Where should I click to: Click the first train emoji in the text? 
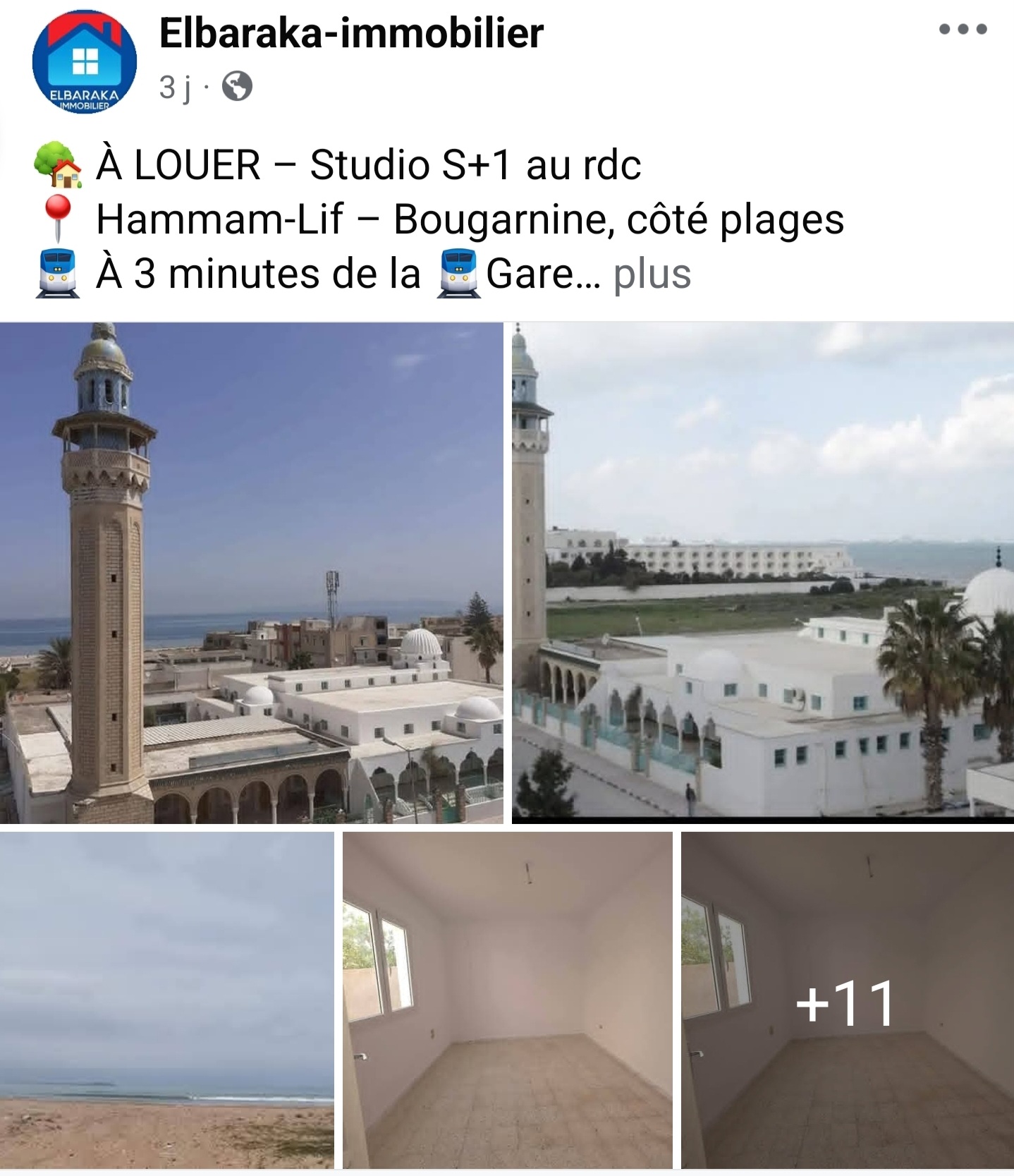click(x=55, y=272)
